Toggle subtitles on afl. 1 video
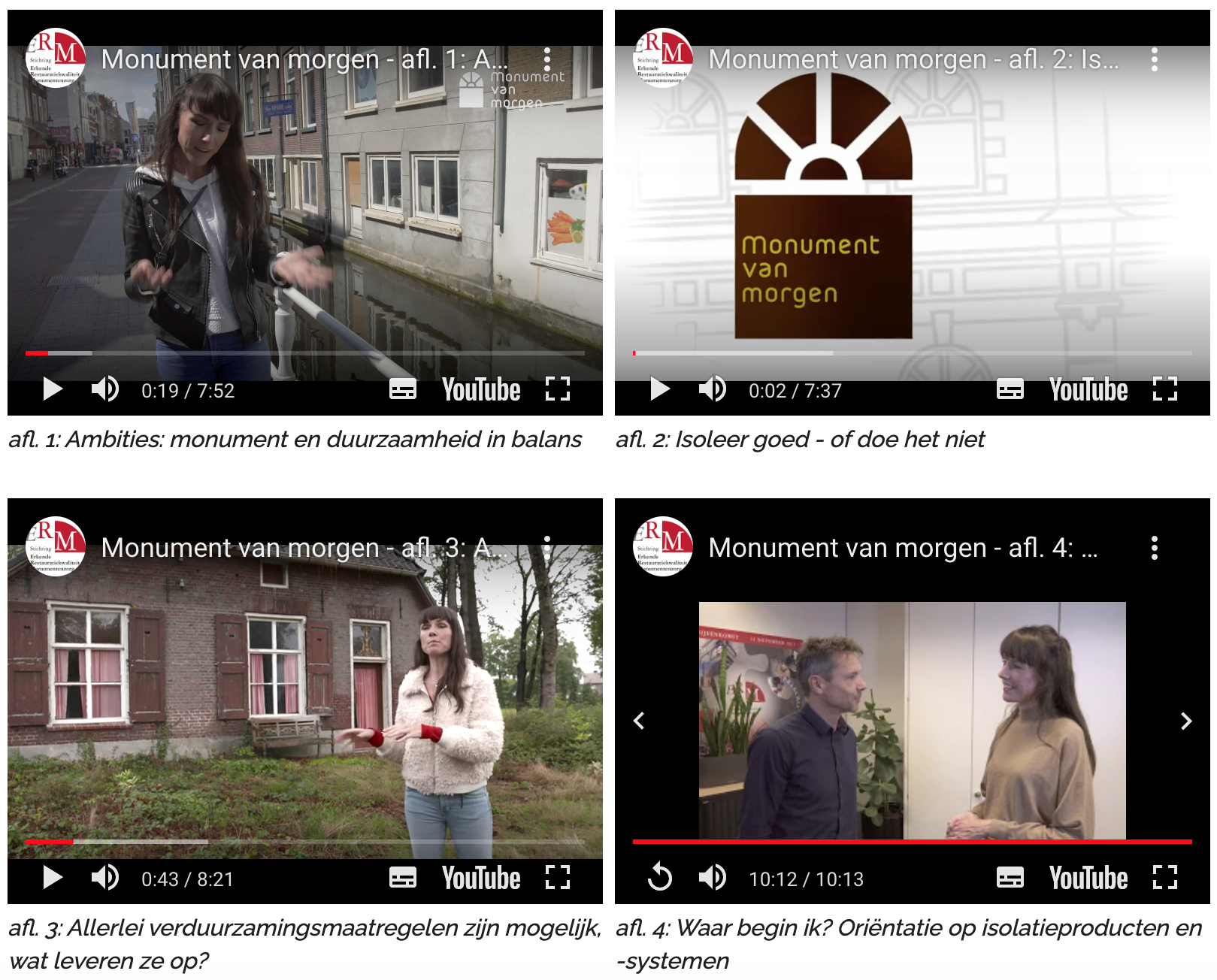Viewport: 1217px width, 980px height. coord(403,389)
